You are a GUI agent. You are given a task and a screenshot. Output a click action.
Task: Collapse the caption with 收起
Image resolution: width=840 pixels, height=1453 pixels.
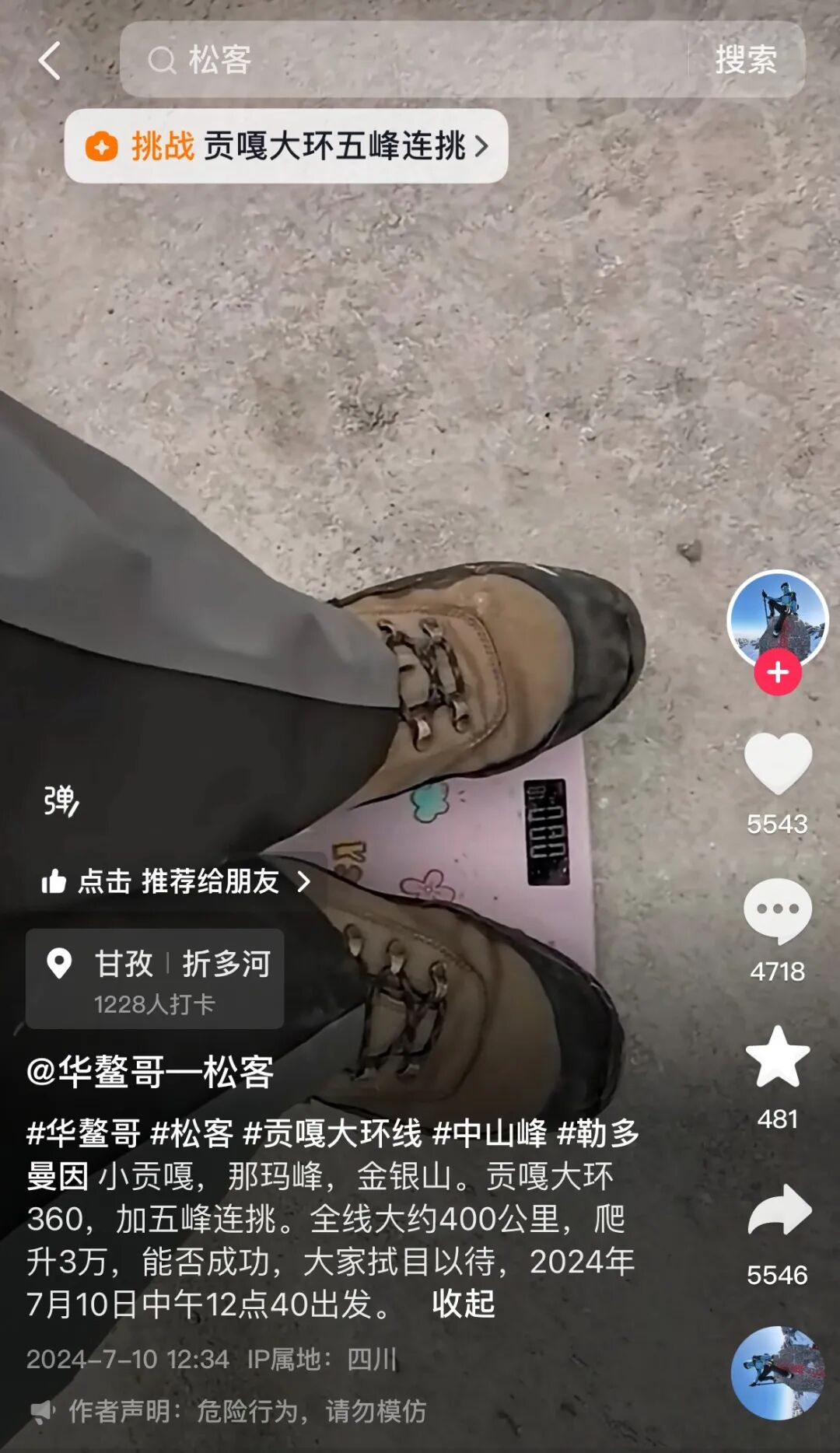point(463,1304)
